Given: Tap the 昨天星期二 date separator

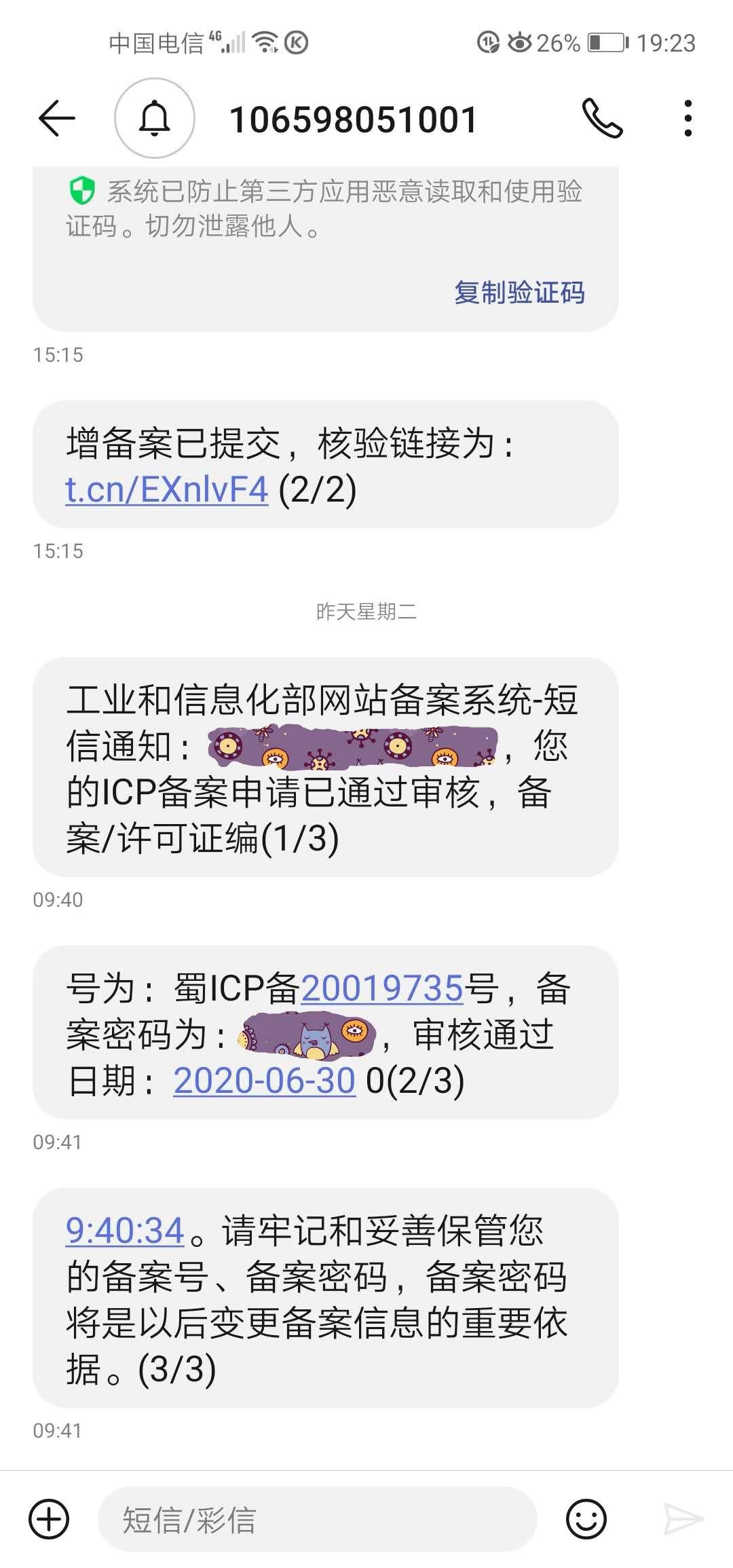Looking at the screenshot, I should point(366,610).
